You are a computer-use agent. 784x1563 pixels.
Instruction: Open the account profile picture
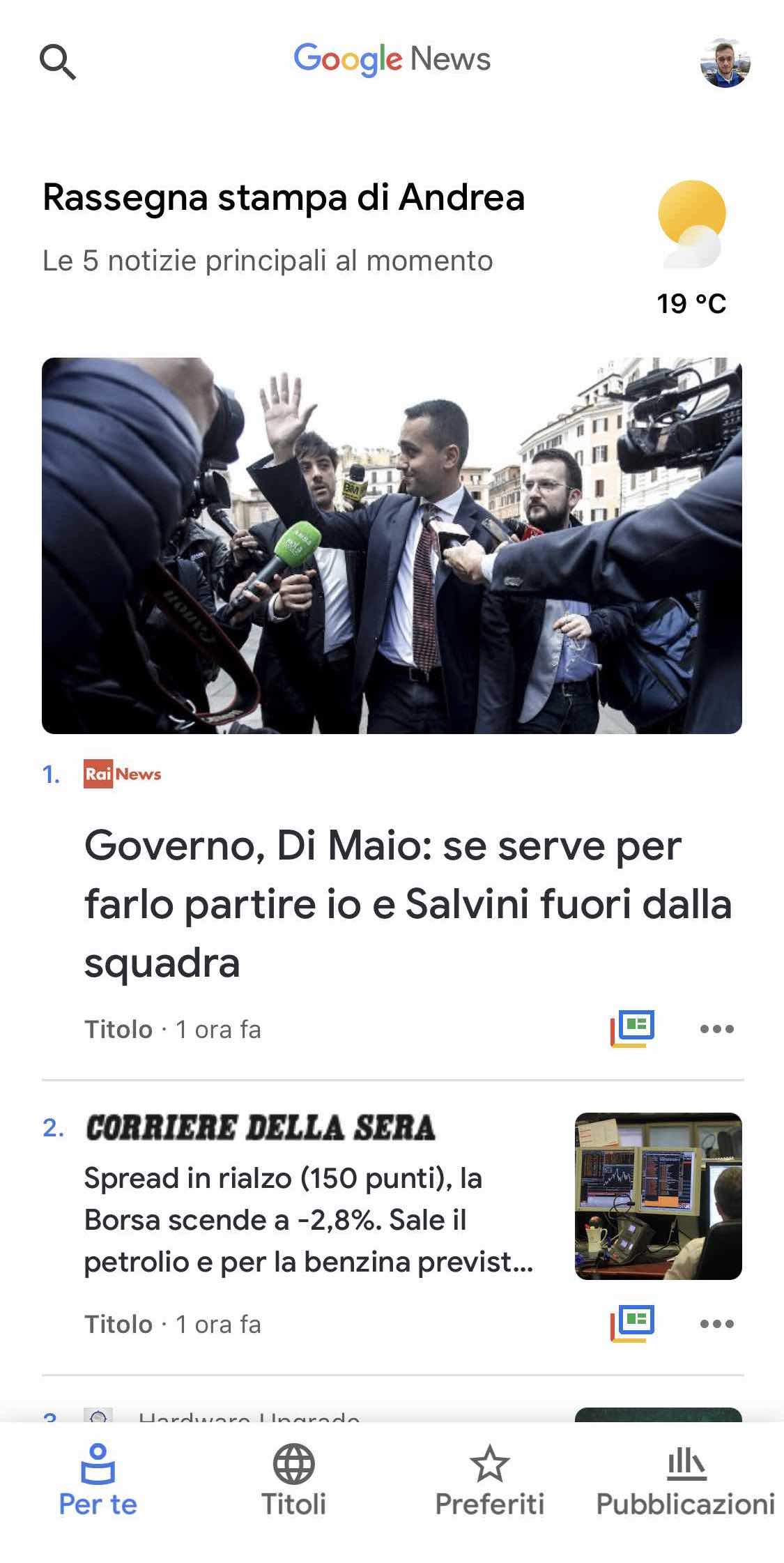click(725, 62)
